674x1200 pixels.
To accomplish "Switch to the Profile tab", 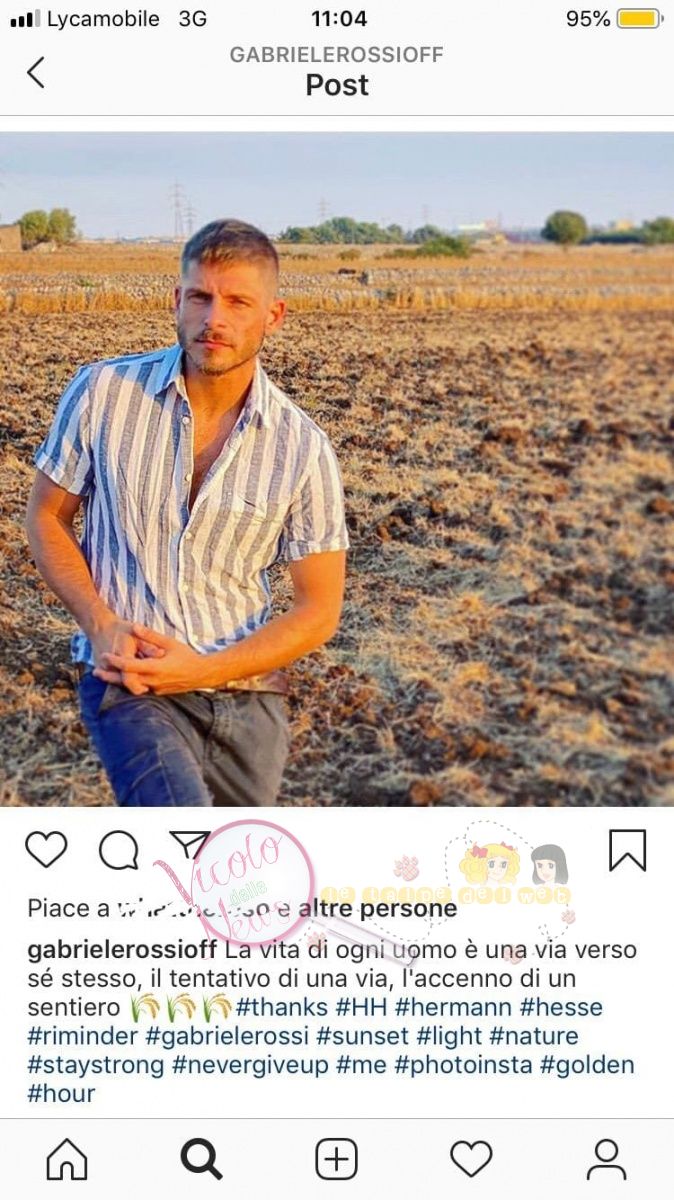I will coord(606,1160).
